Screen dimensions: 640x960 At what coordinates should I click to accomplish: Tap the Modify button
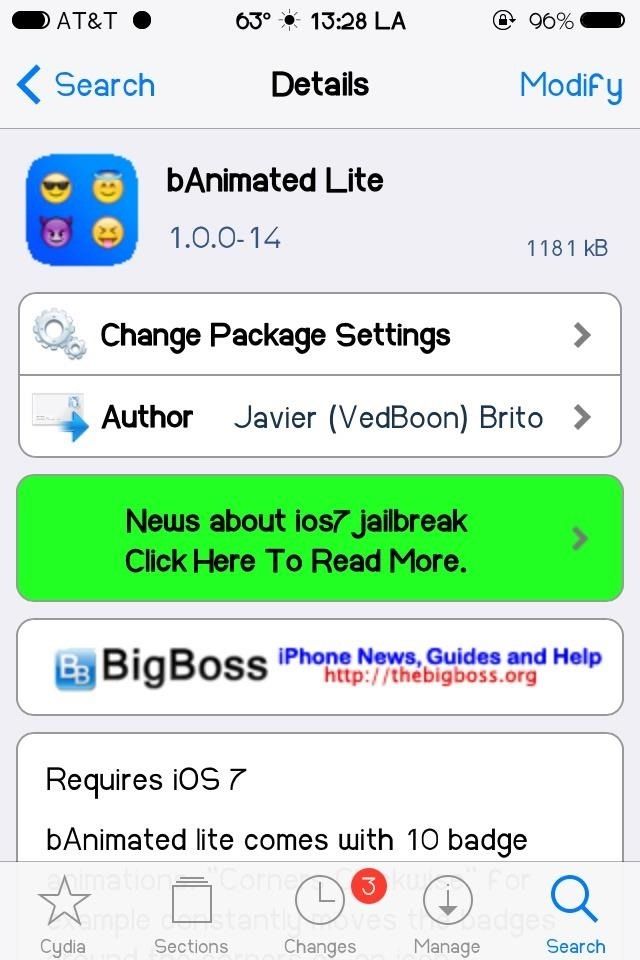(570, 85)
